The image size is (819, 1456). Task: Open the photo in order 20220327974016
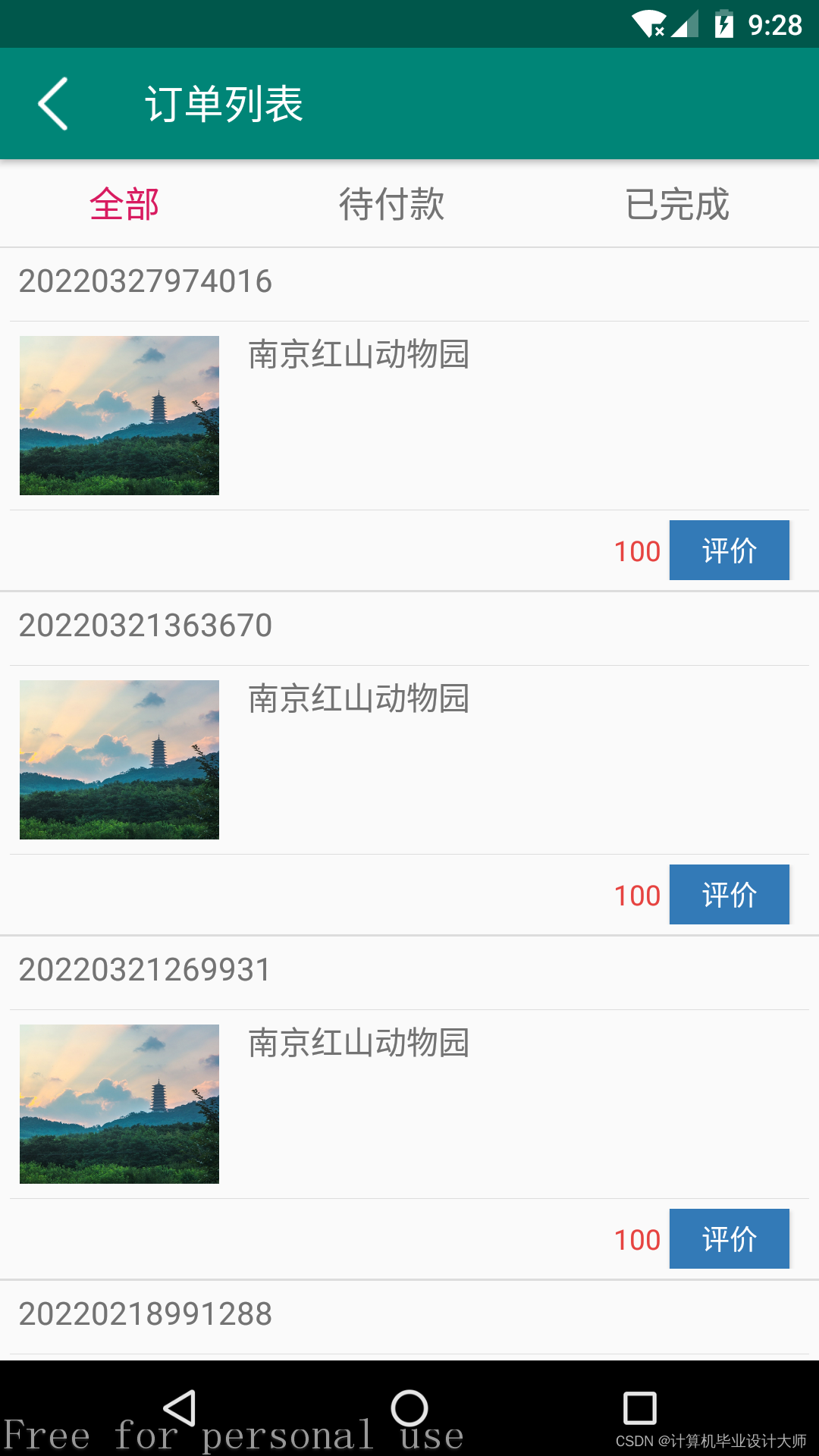click(x=119, y=416)
